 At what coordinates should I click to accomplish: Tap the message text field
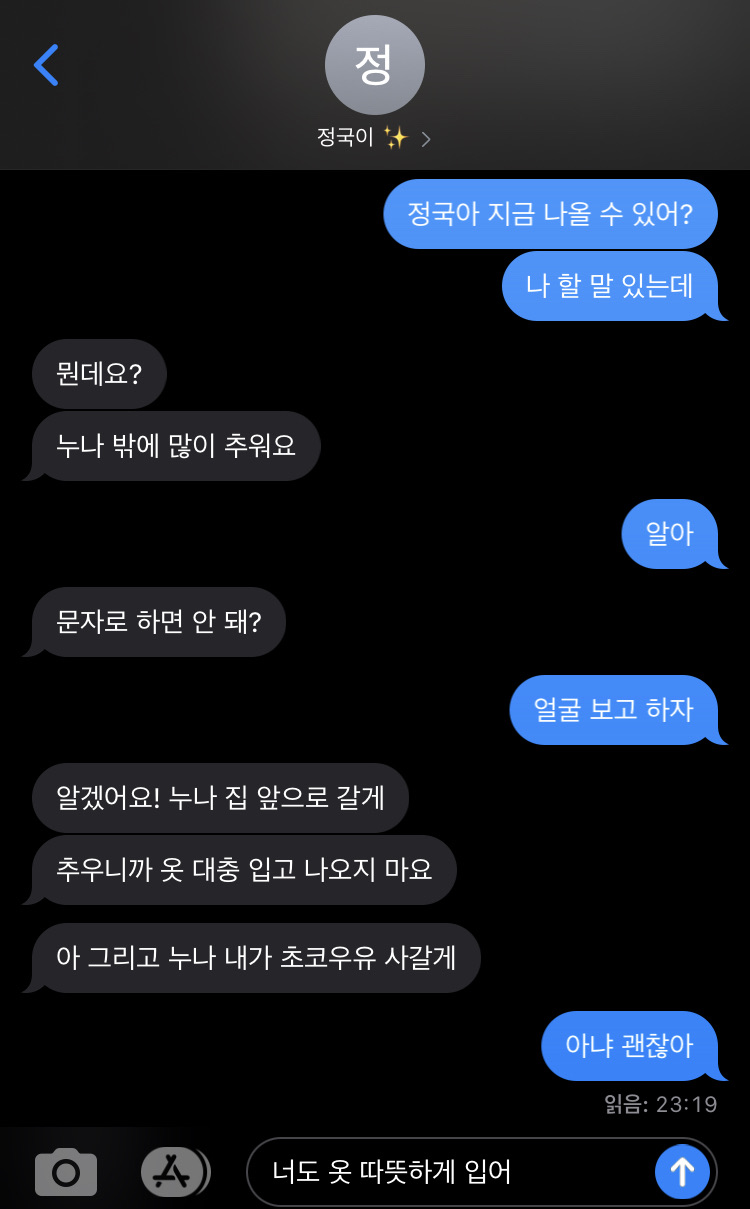(x=450, y=1171)
